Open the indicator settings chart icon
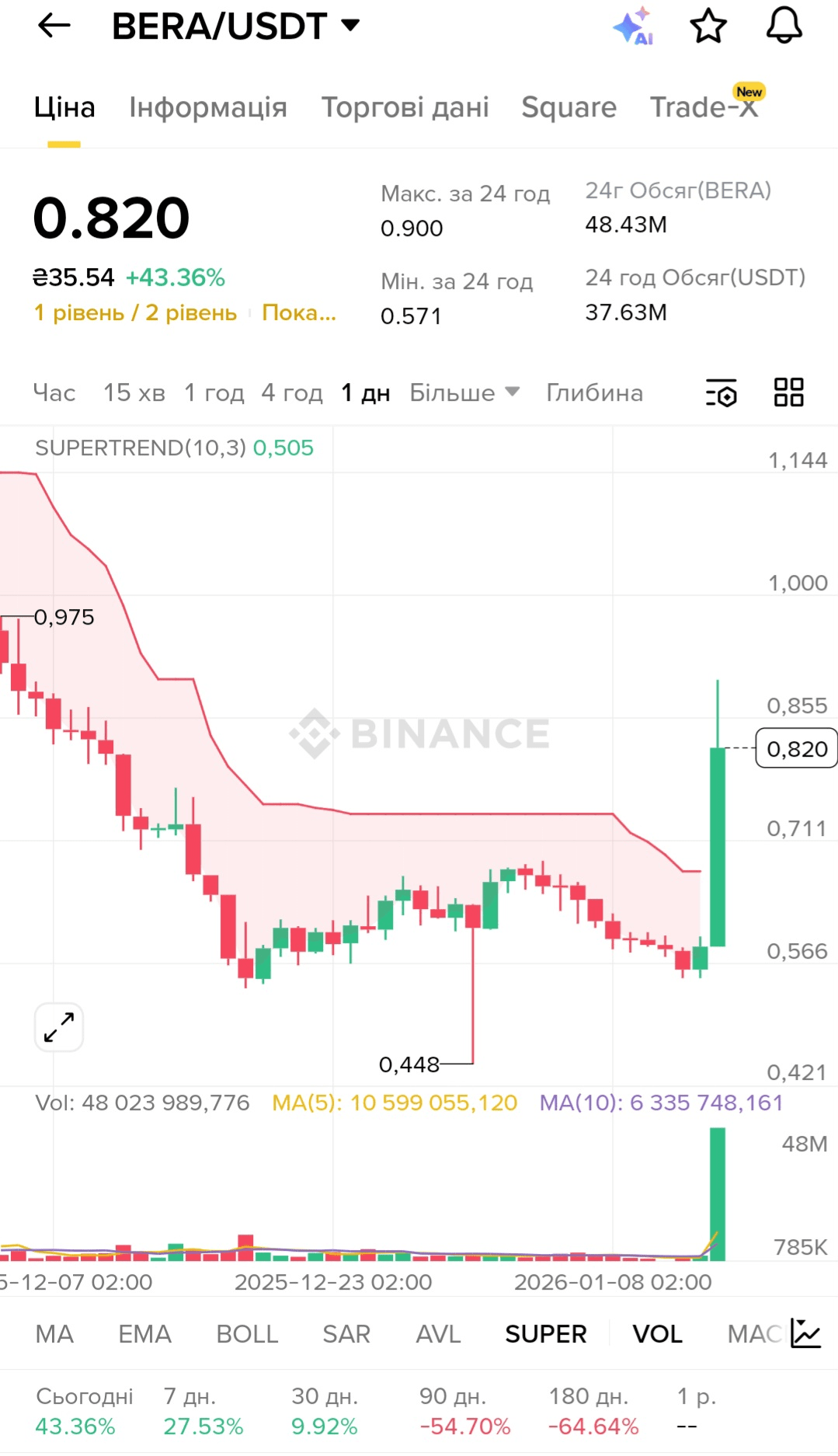Viewport: 838px width, 1456px height. pyautogui.click(x=805, y=1333)
